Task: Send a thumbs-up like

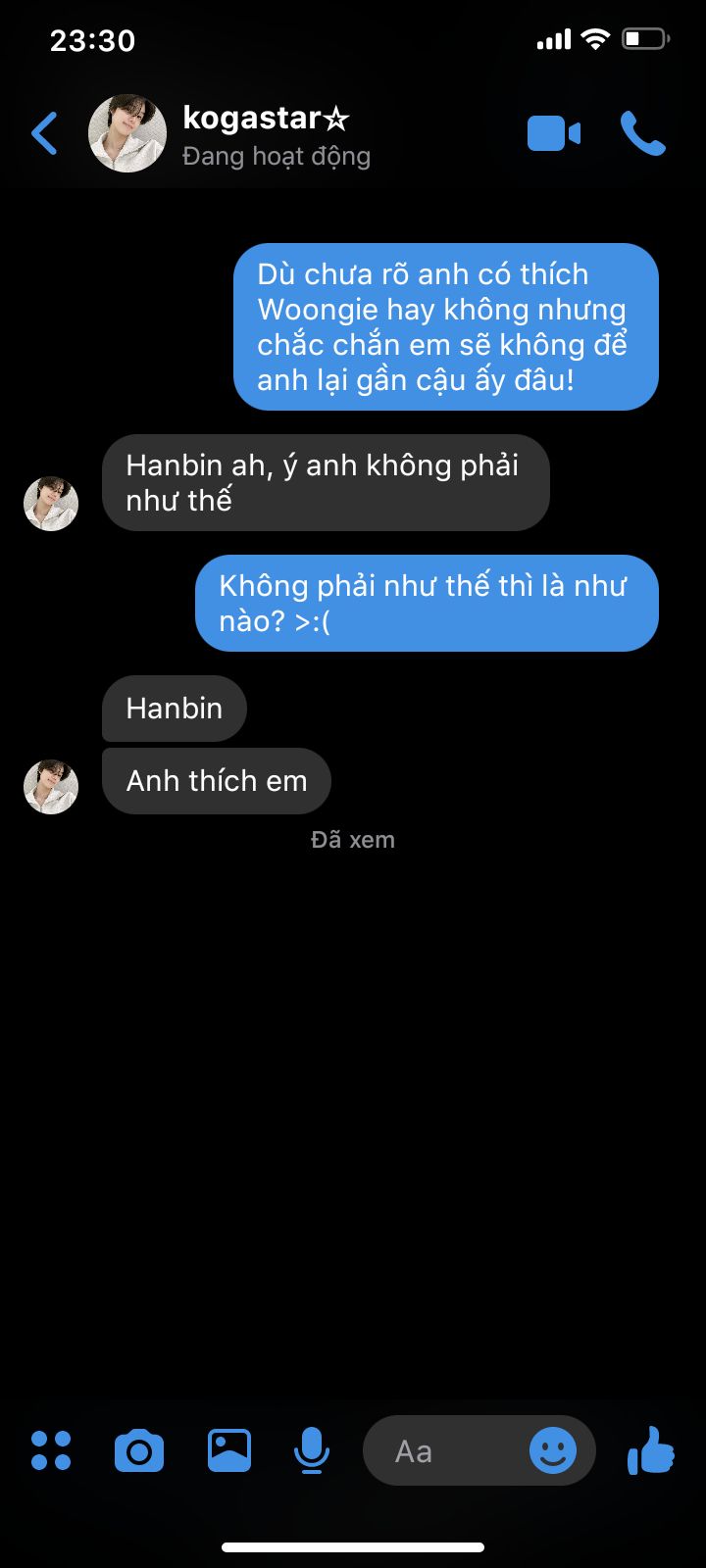Action: coord(650,1450)
